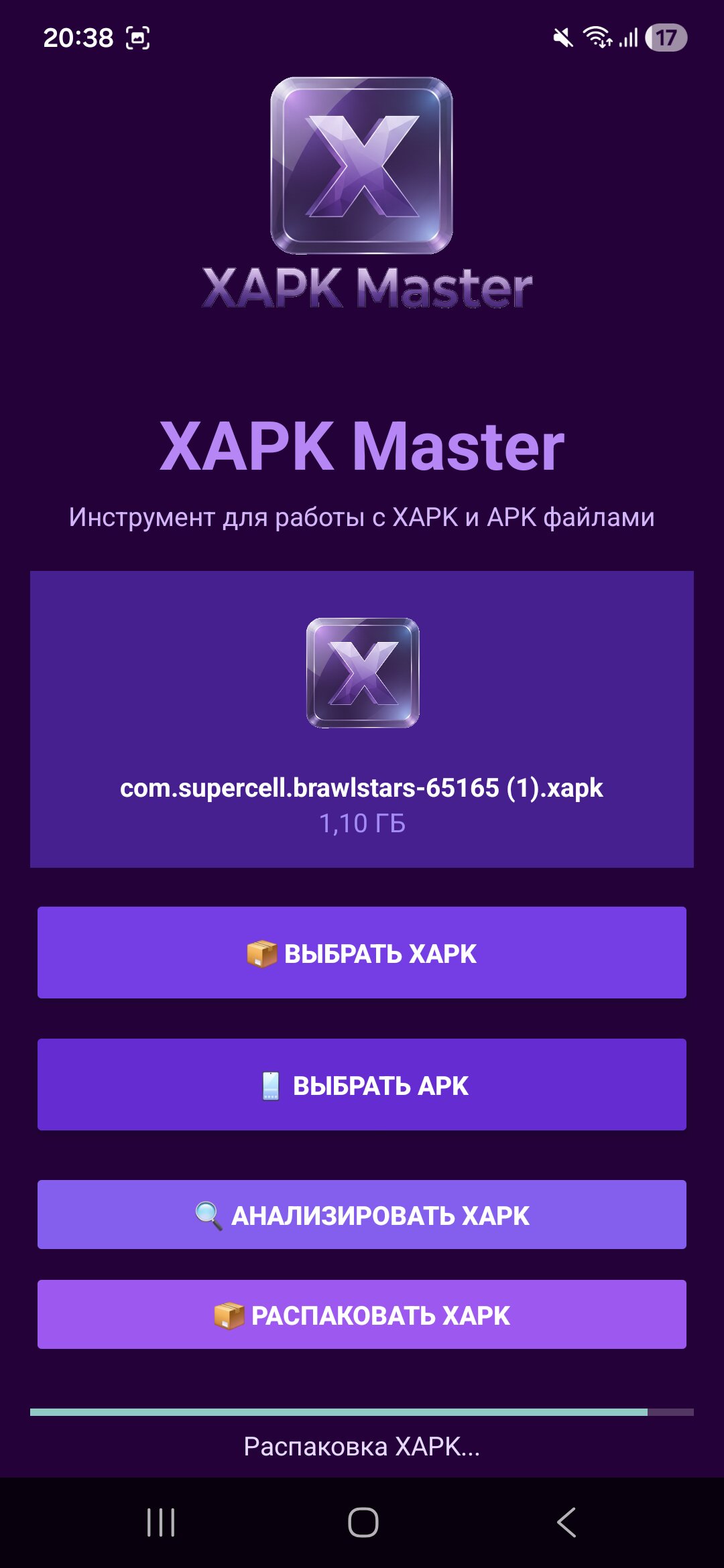Select an APK file with ВЫБРАТЬ APK
Screen dimensions: 724x1568
click(x=362, y=1085)
